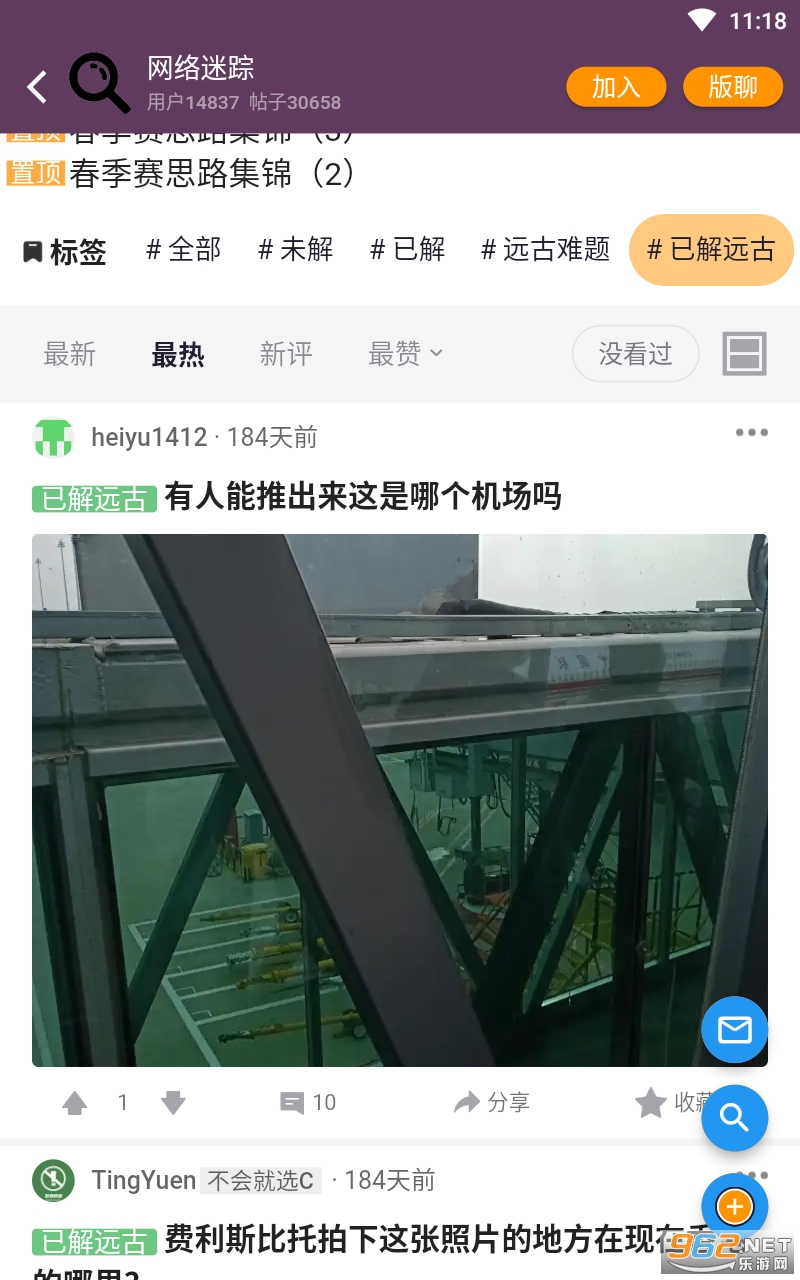The height and width of the screenshot is (1280, 800).
Task: Sort posts by 最新
Action: (x=69, y=354)
